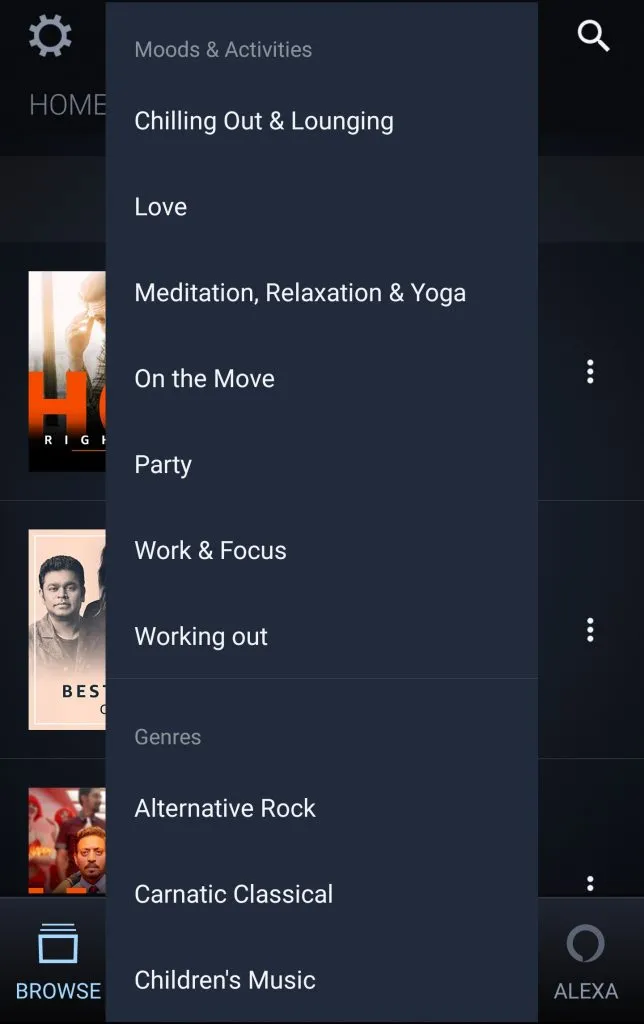Pick the Party mood
Viewport: 644px width, 1024px height.
click(163, 465)
